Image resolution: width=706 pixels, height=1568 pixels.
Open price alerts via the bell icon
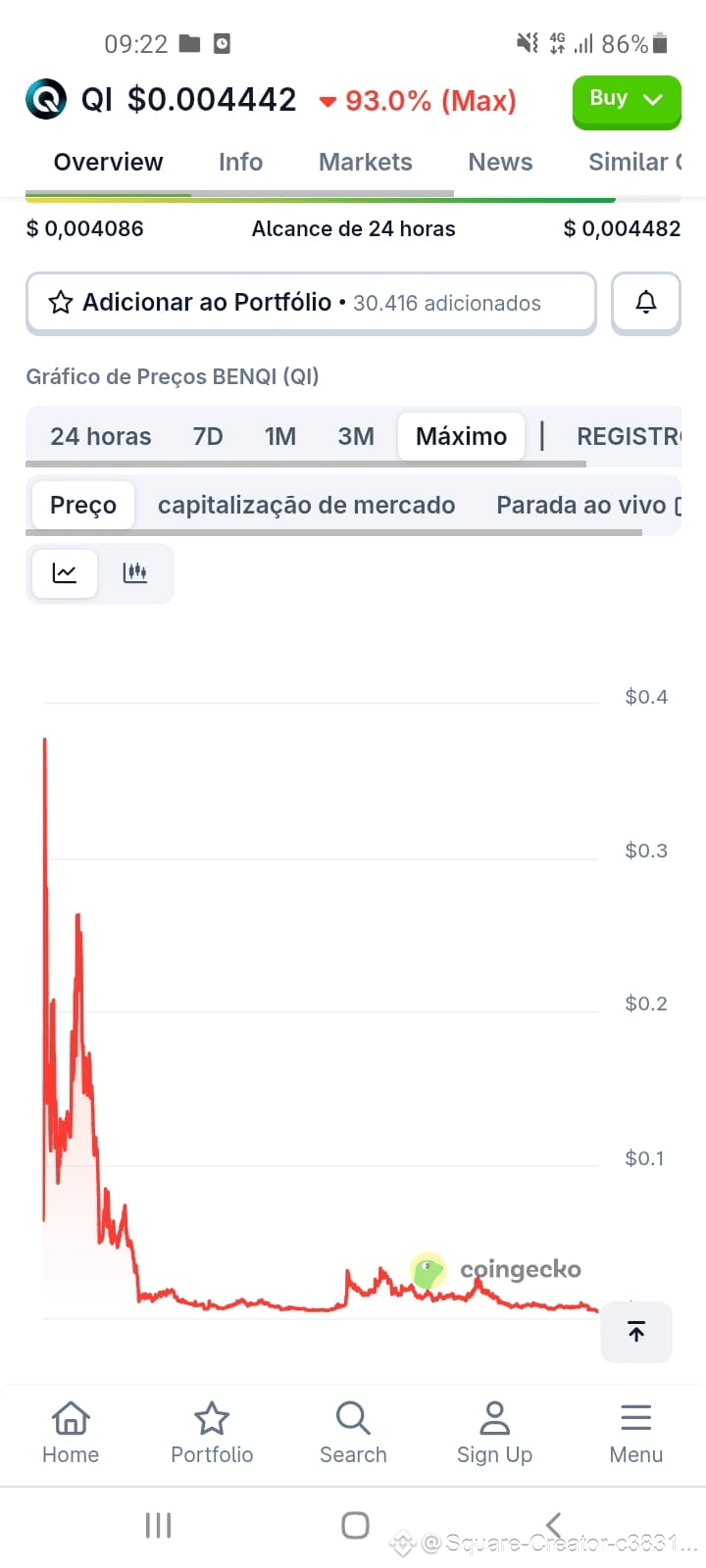point(645,303)
